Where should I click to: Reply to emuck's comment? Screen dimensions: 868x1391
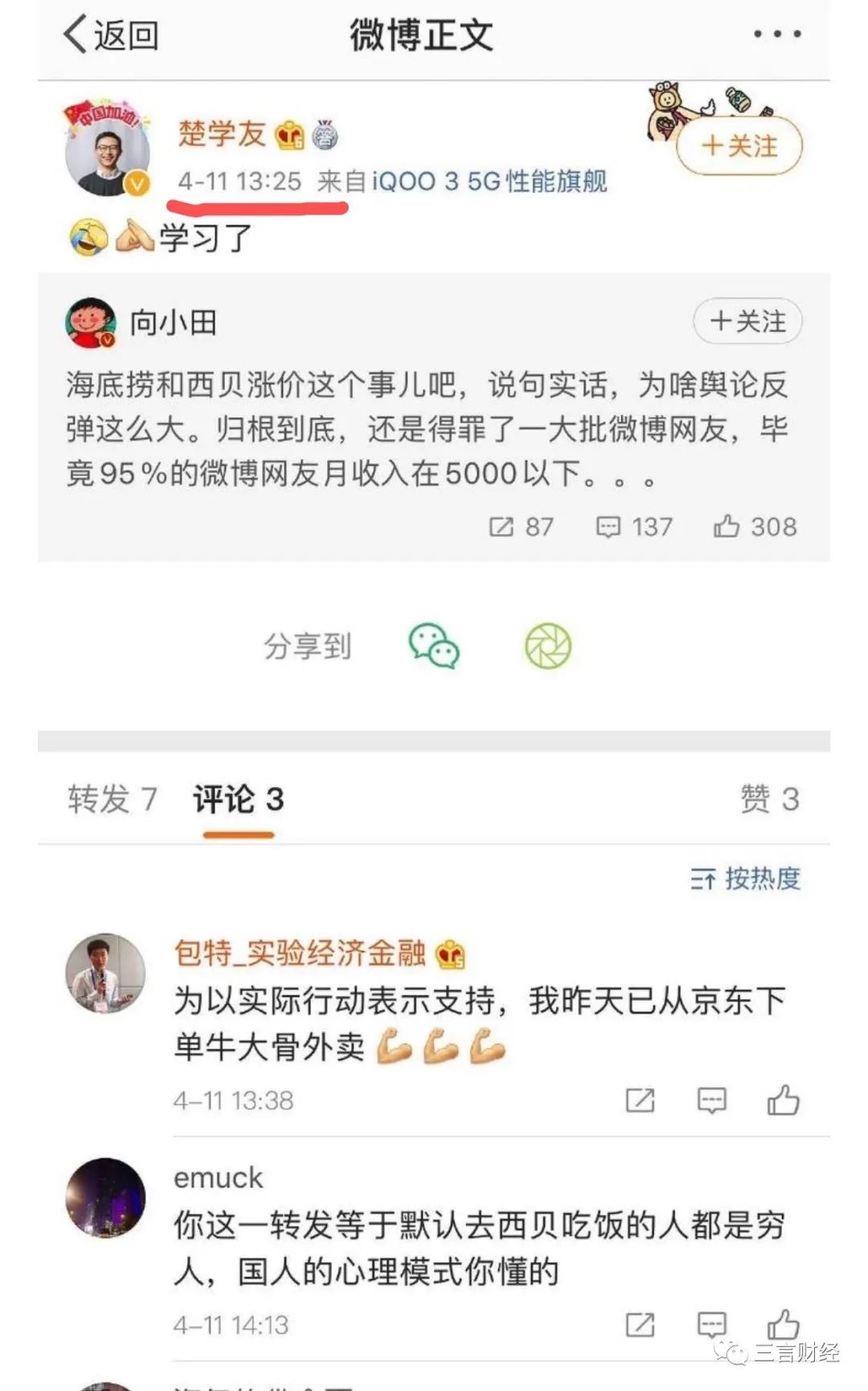pos(711,1324)
